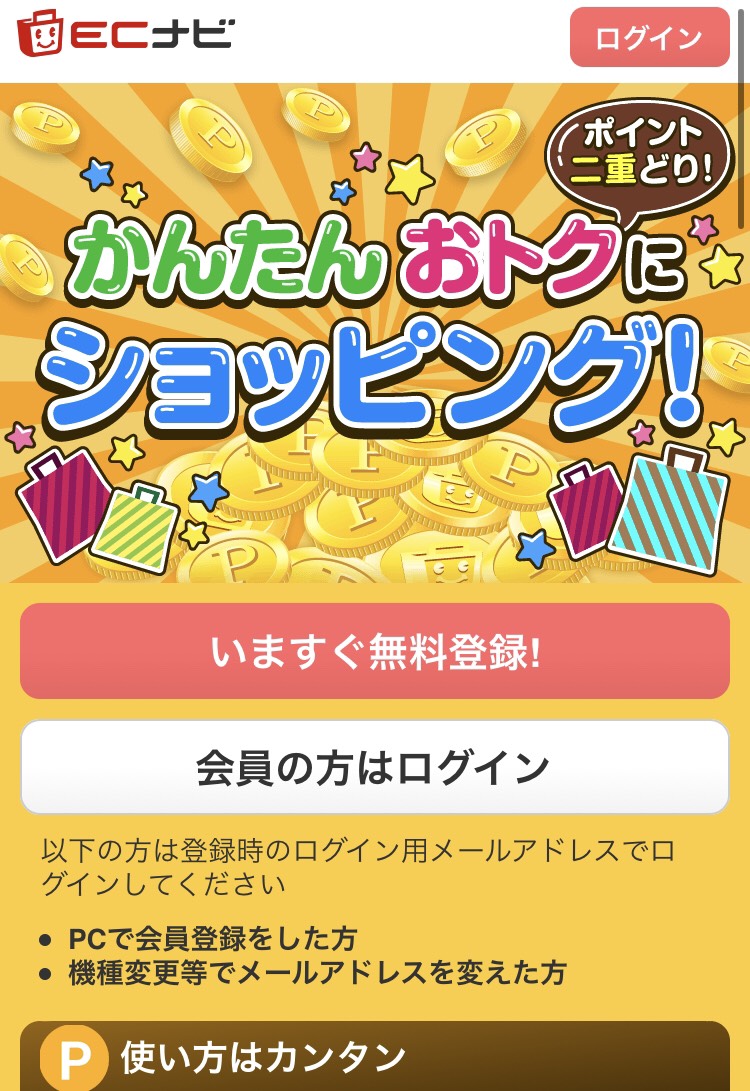Open 会員の方はログイン member login
Viewport: 750px width, 1091px height.
(375, 767)
